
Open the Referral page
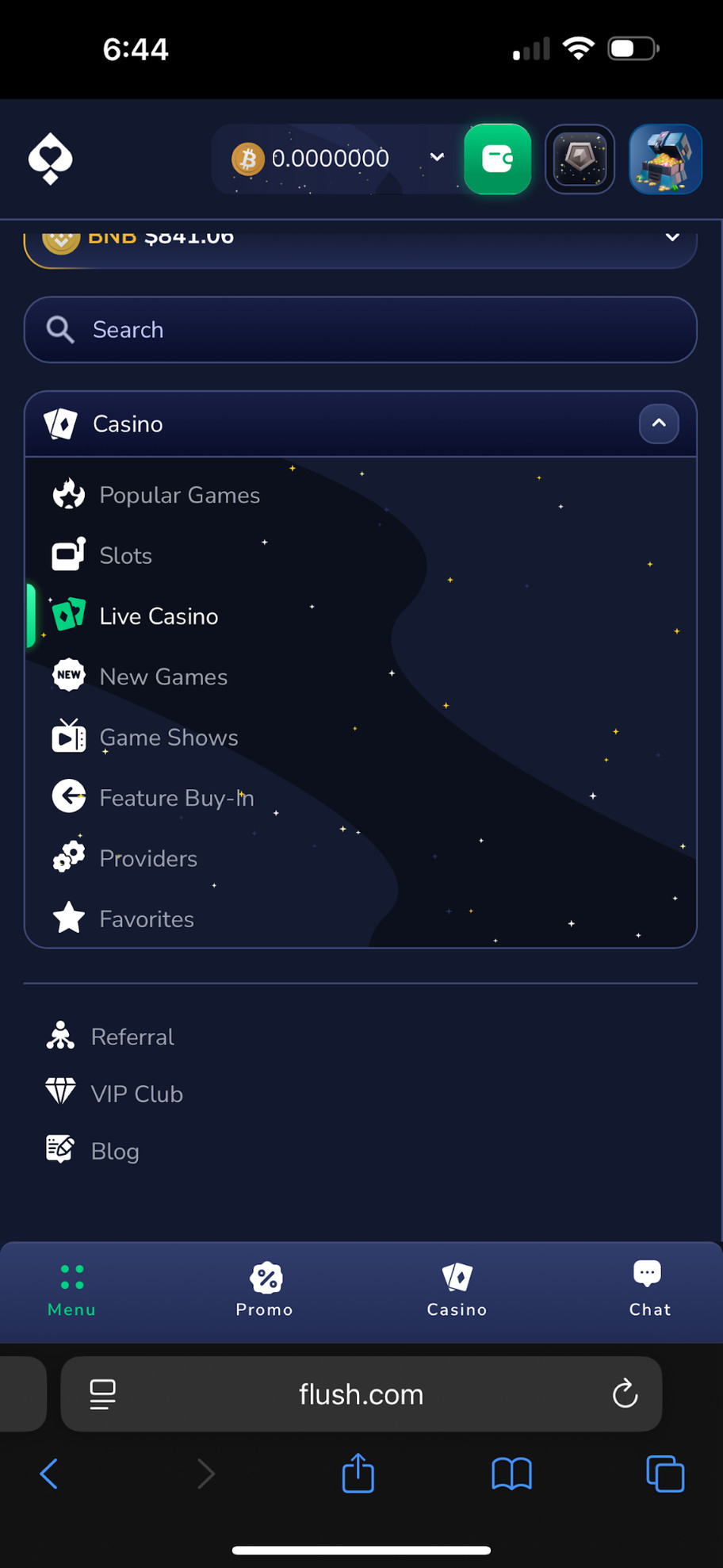(132, 1037)
